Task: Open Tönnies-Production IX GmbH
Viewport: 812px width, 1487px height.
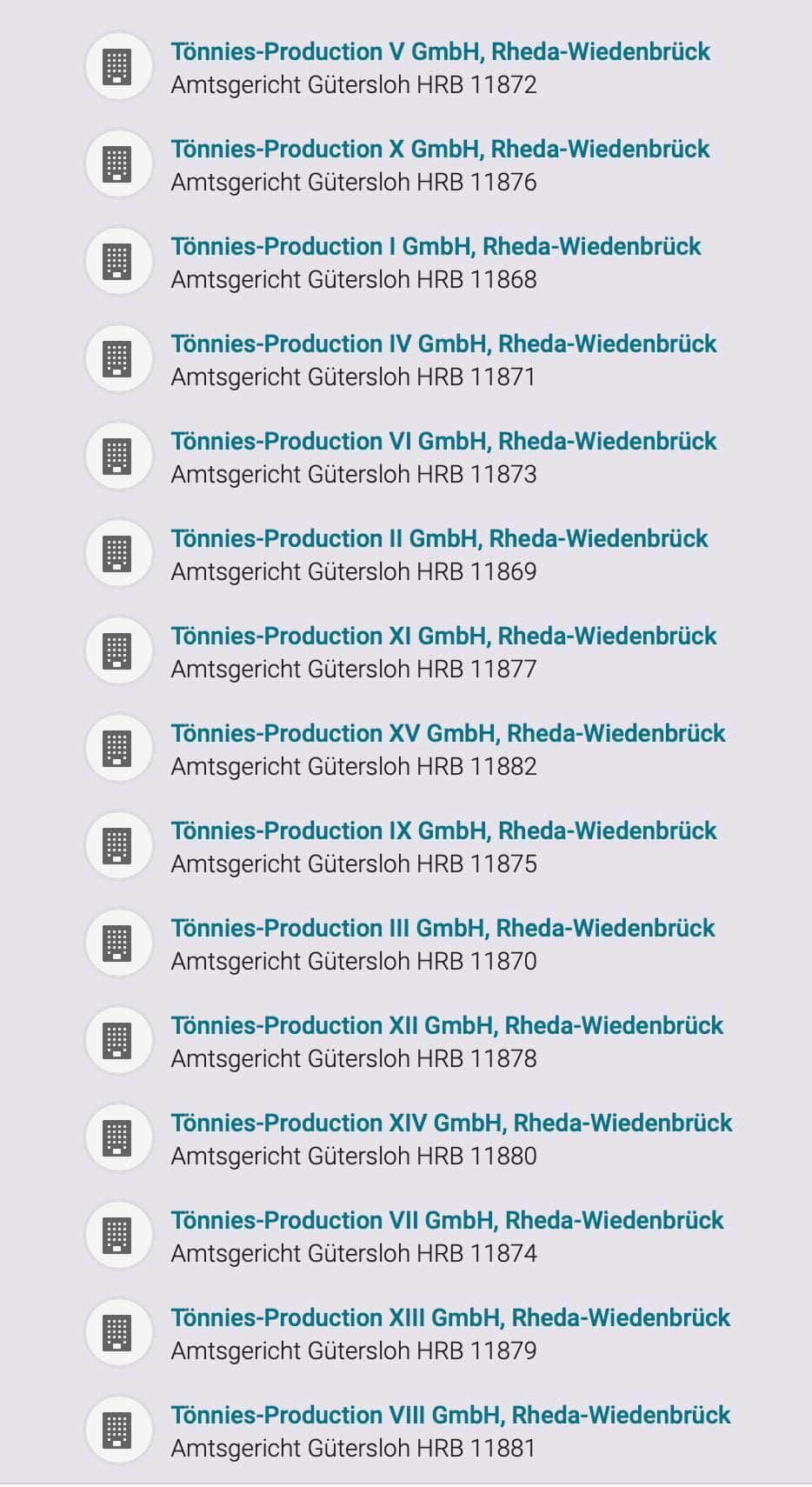Action: (443, 831)
